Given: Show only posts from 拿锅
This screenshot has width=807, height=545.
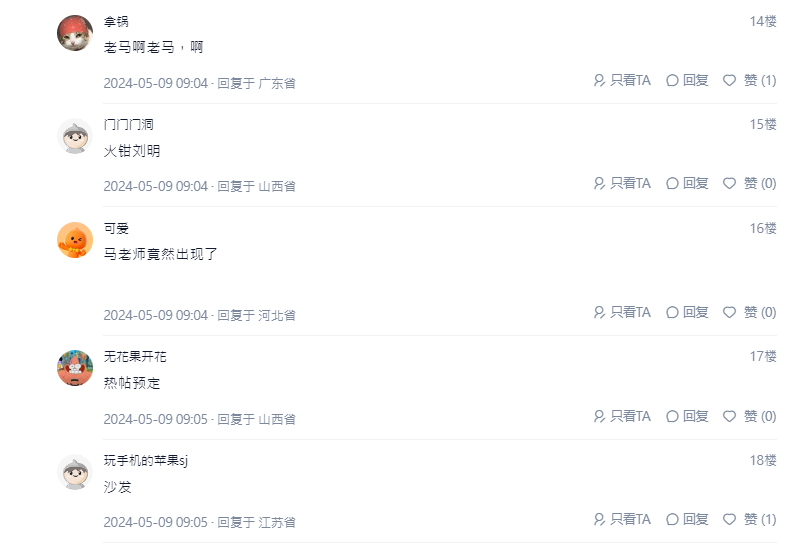Looking at the screenshot, I should pyautogui.click(x=622, y=80).
